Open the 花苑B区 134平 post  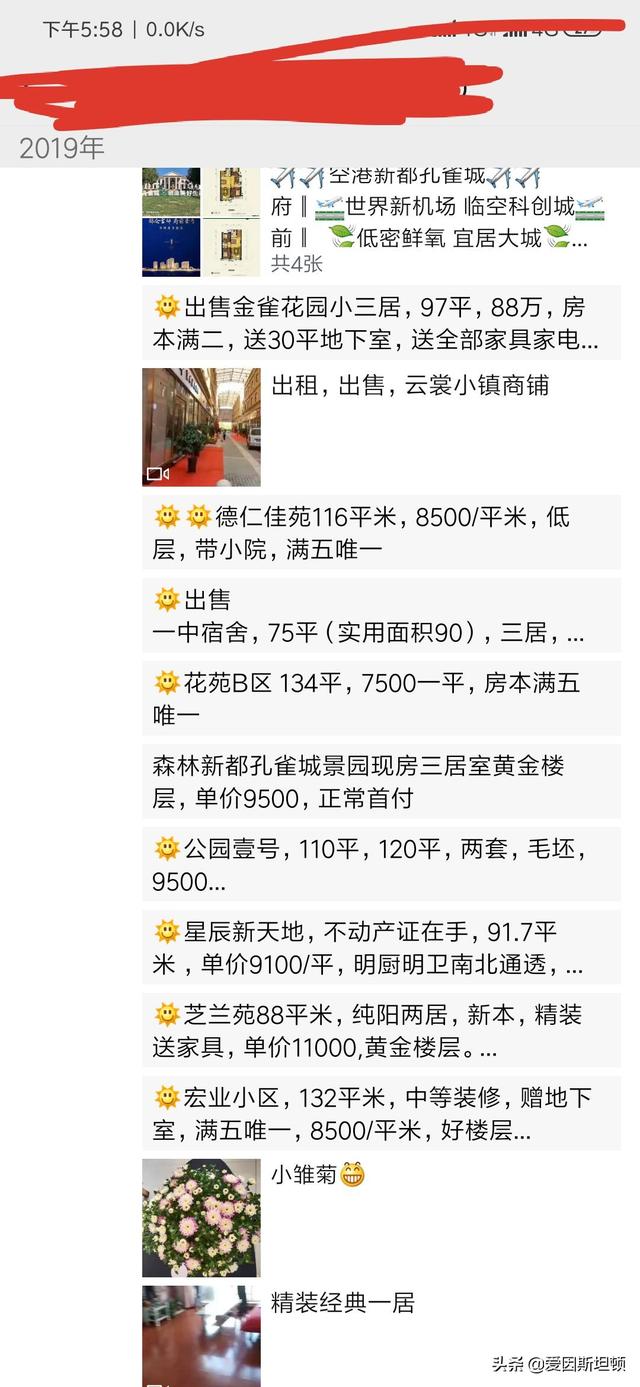[380, 699]
